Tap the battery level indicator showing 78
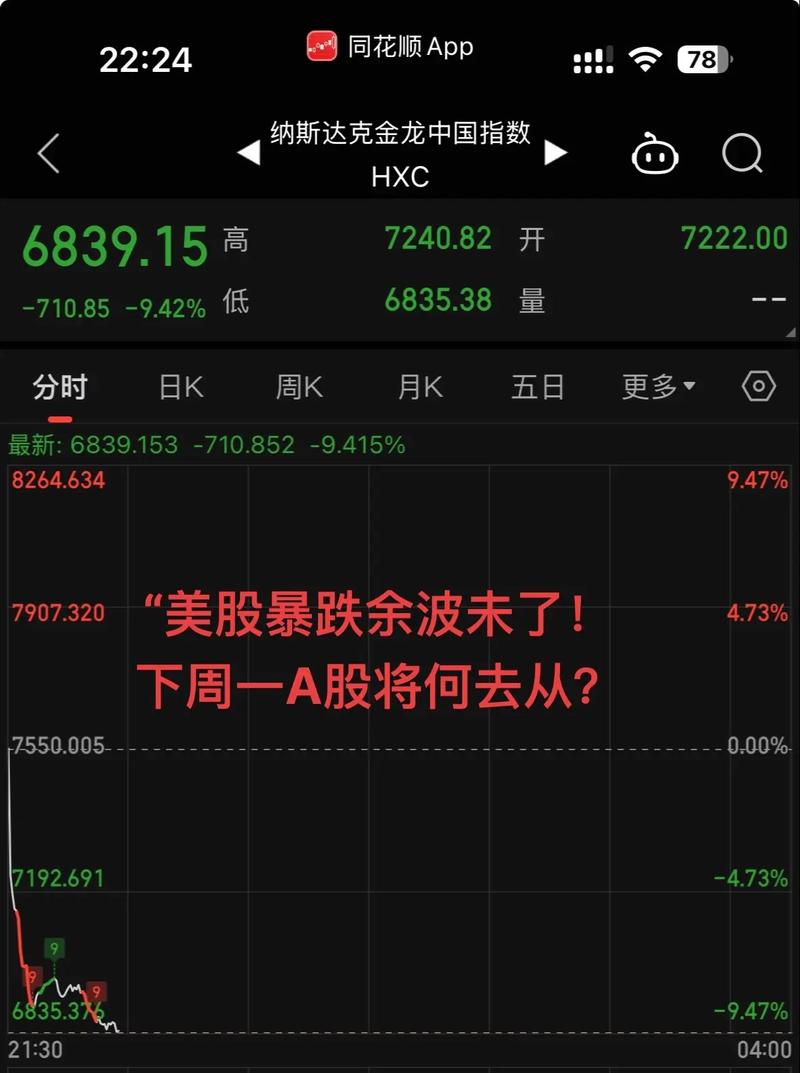This screenshot has width=800, height=1073. coord(701,59)
